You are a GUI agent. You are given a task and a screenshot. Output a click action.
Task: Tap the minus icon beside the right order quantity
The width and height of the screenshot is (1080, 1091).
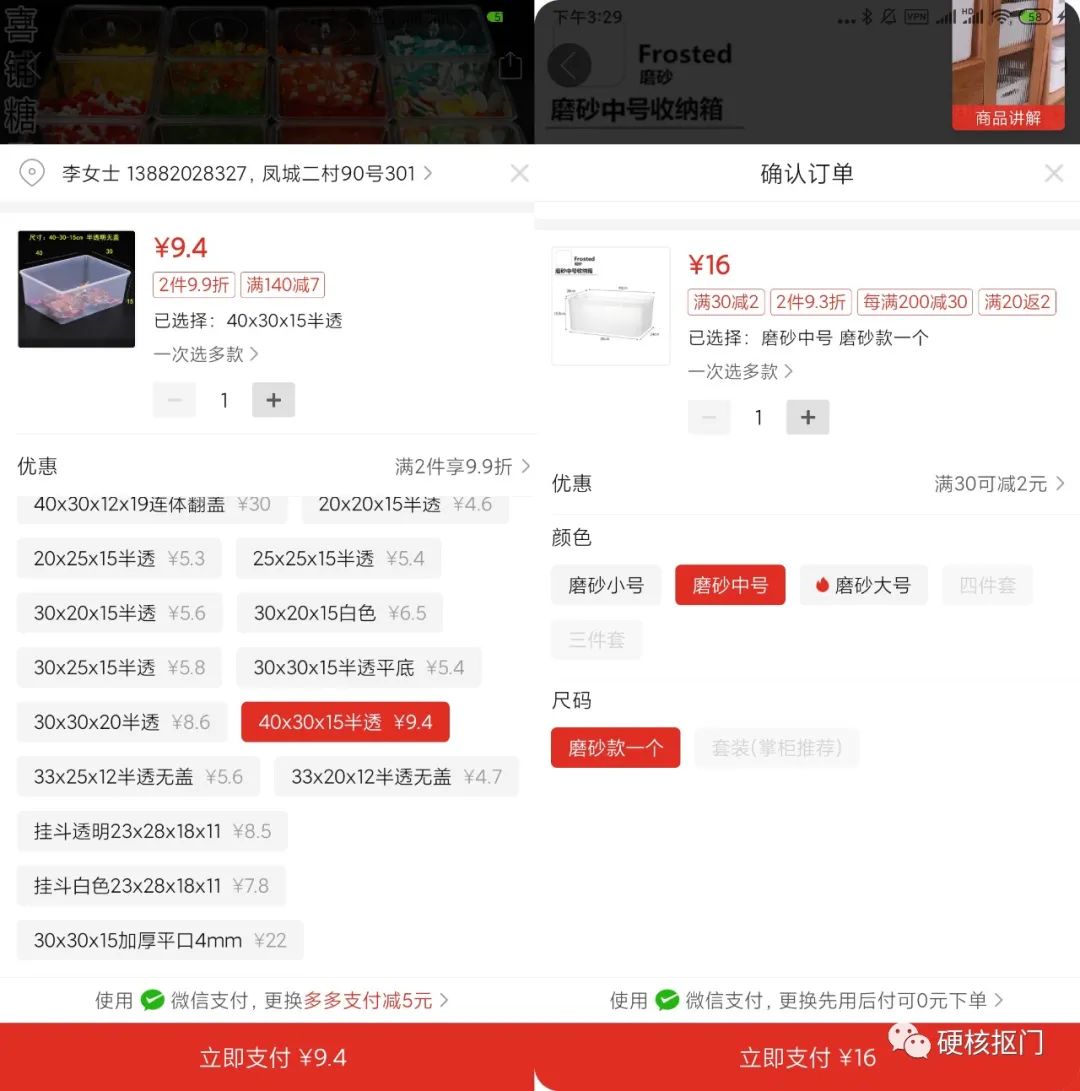click(x=709, y=417)
